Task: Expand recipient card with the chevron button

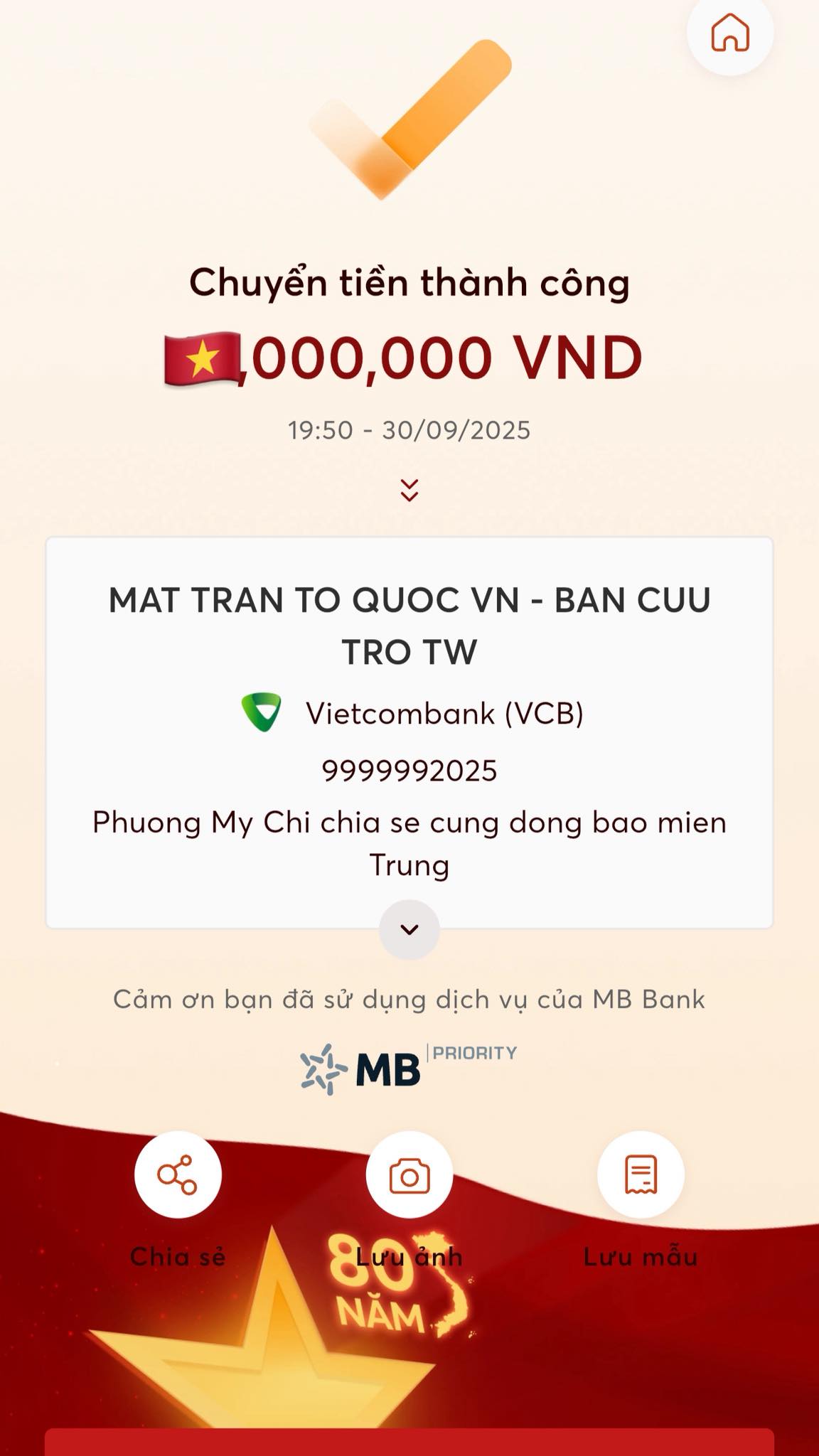Action: pyautogui.click(x=409, y=929)
